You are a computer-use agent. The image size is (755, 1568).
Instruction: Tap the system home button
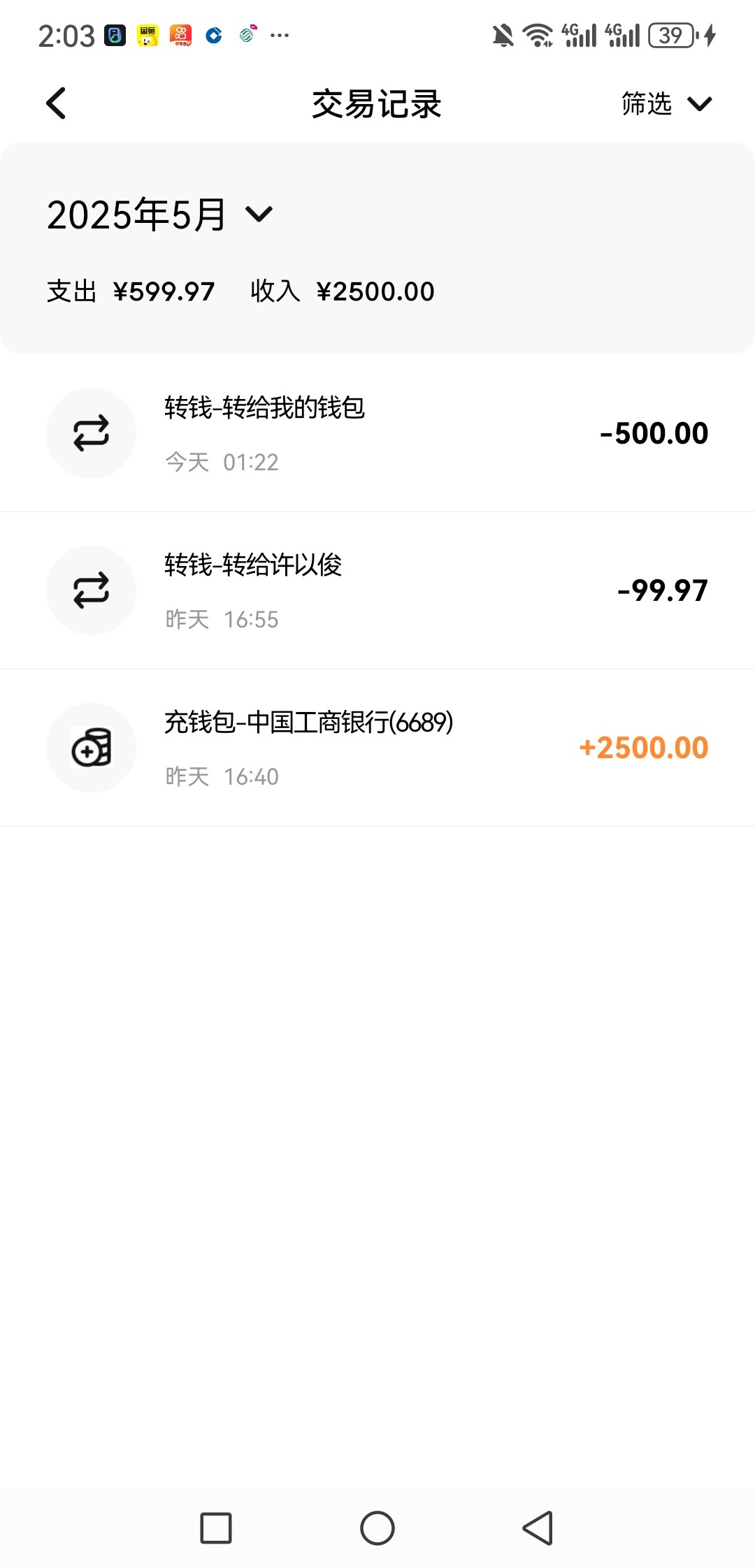coord(377,1528)
